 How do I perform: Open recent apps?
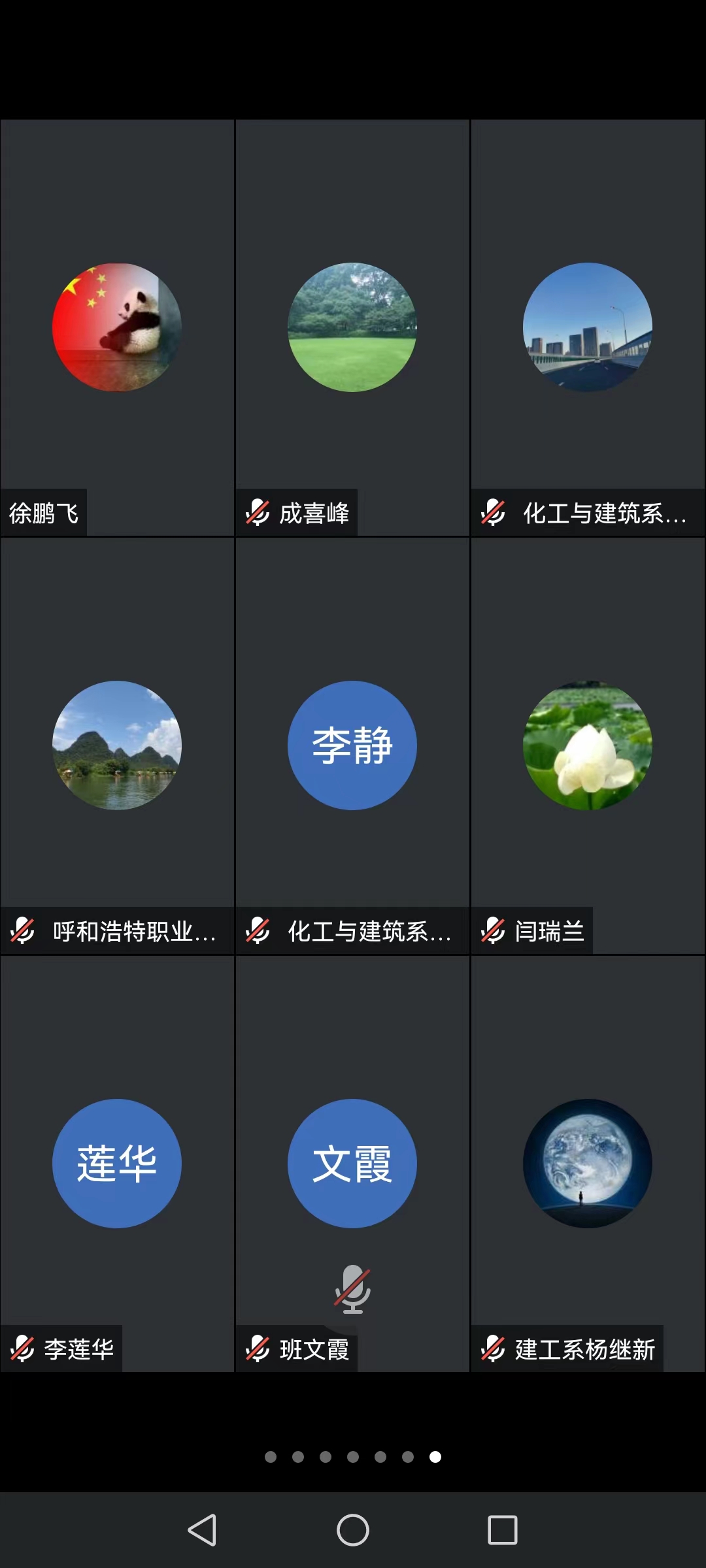tap(503, 1530)
